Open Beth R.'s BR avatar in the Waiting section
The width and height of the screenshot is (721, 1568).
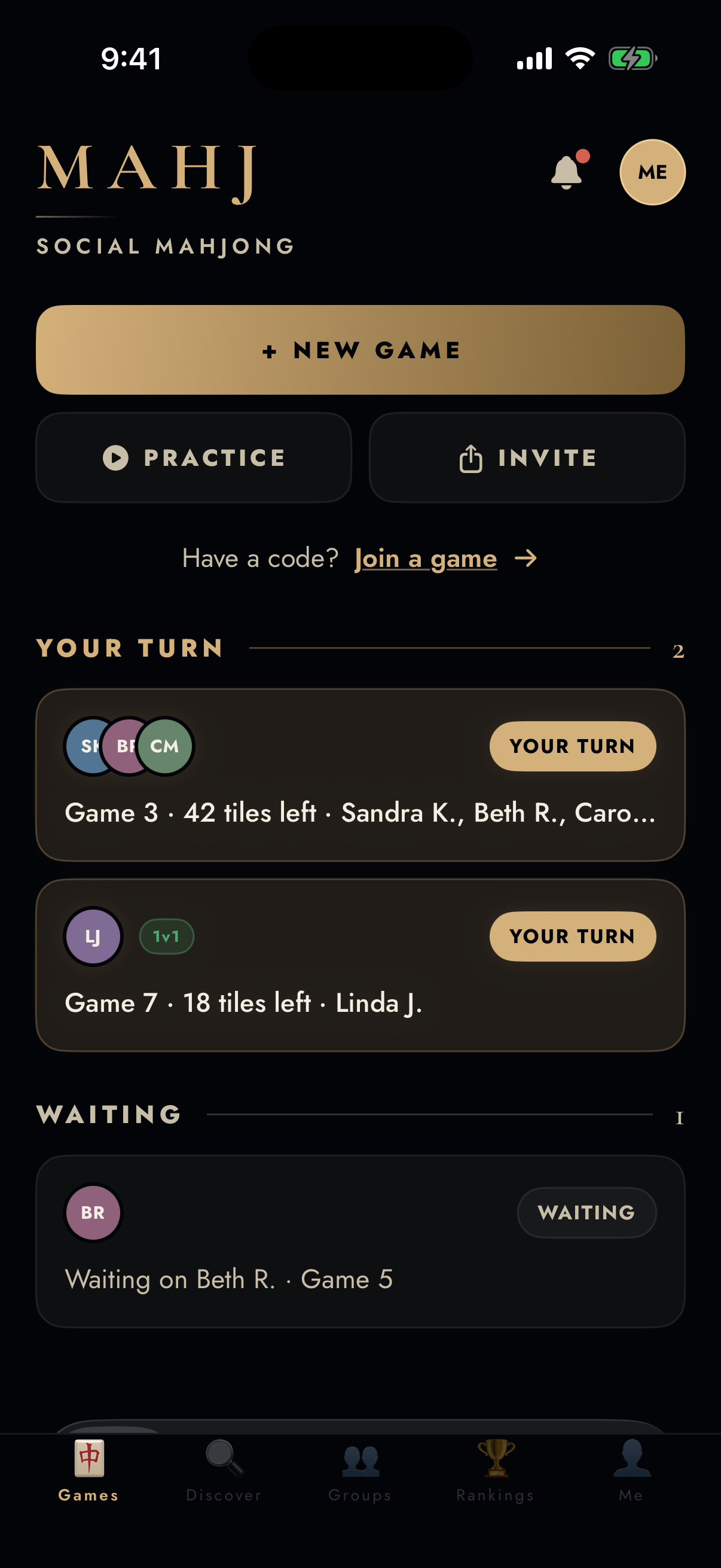point(93,1212)
